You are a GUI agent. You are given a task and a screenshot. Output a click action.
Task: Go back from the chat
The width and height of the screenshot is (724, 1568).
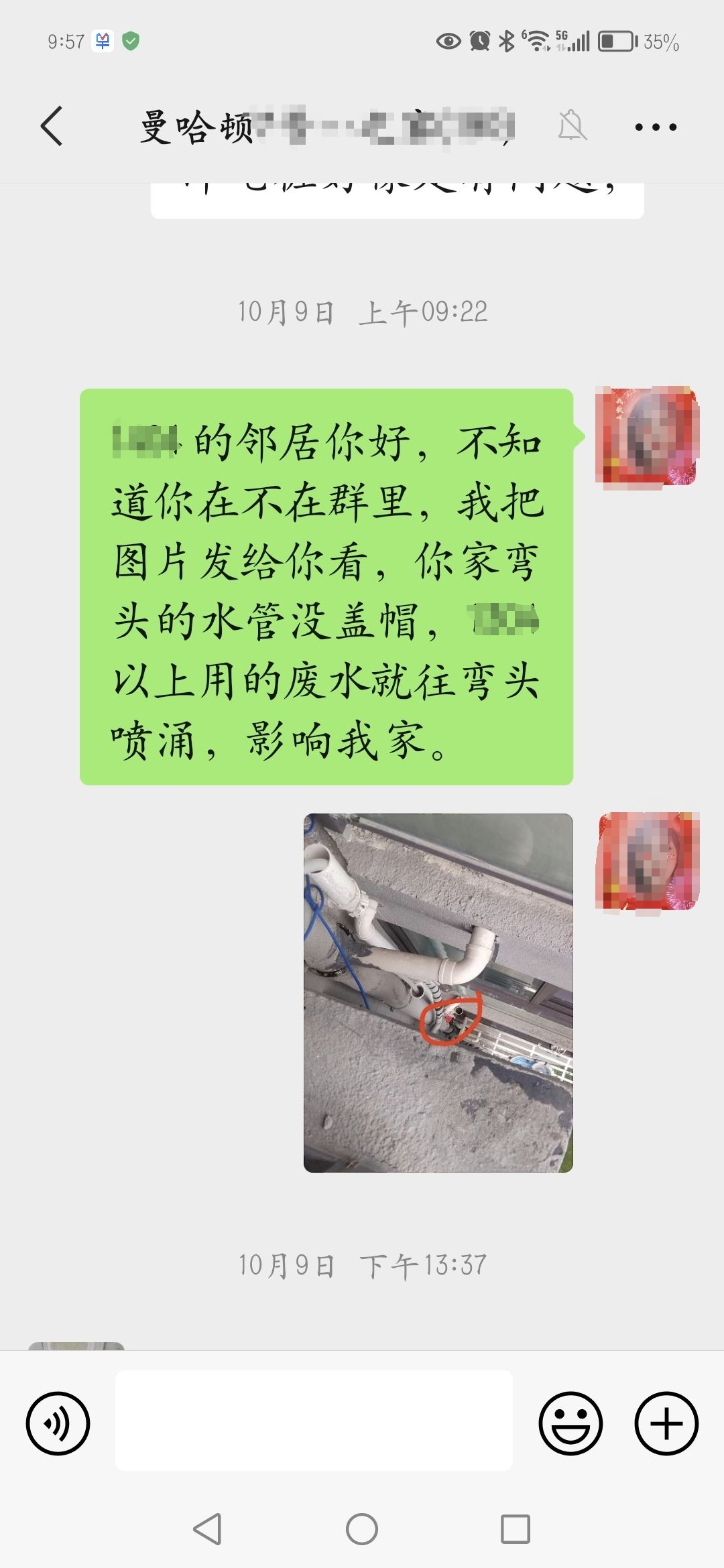click(52, 126)
